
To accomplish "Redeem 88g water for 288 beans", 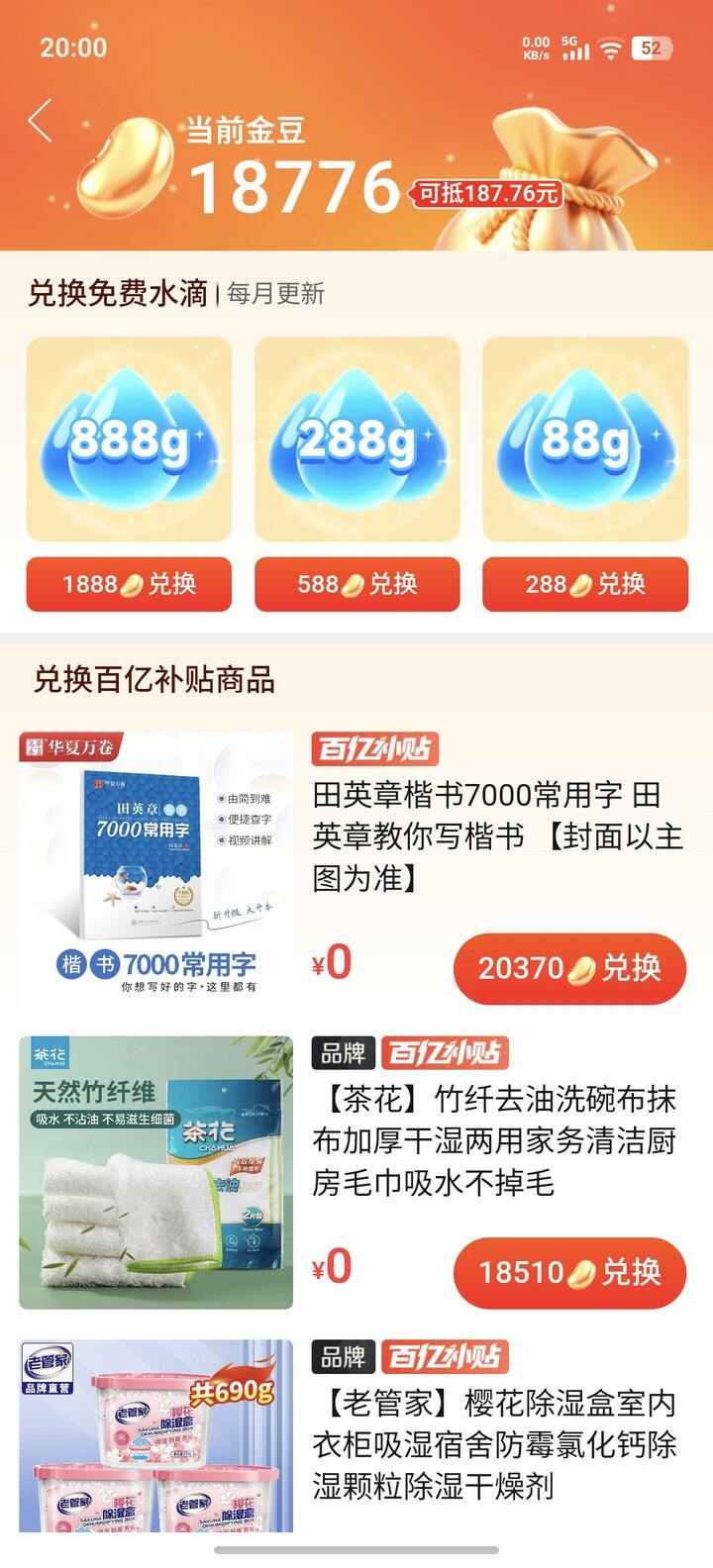I will (585, 584).
